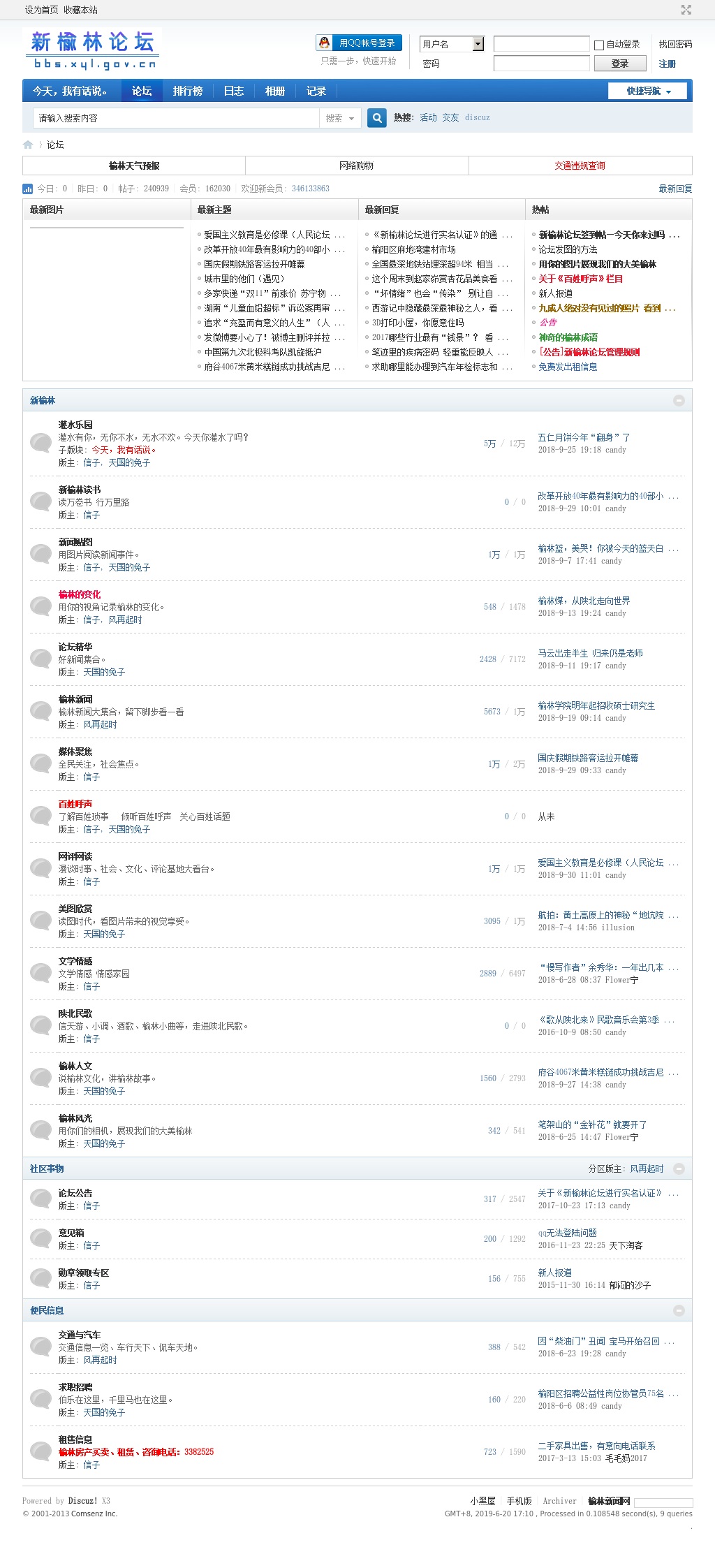Switch to the 相册 nav tab
The height and width of the screenshot is (1568, 715).
(275, 91)
